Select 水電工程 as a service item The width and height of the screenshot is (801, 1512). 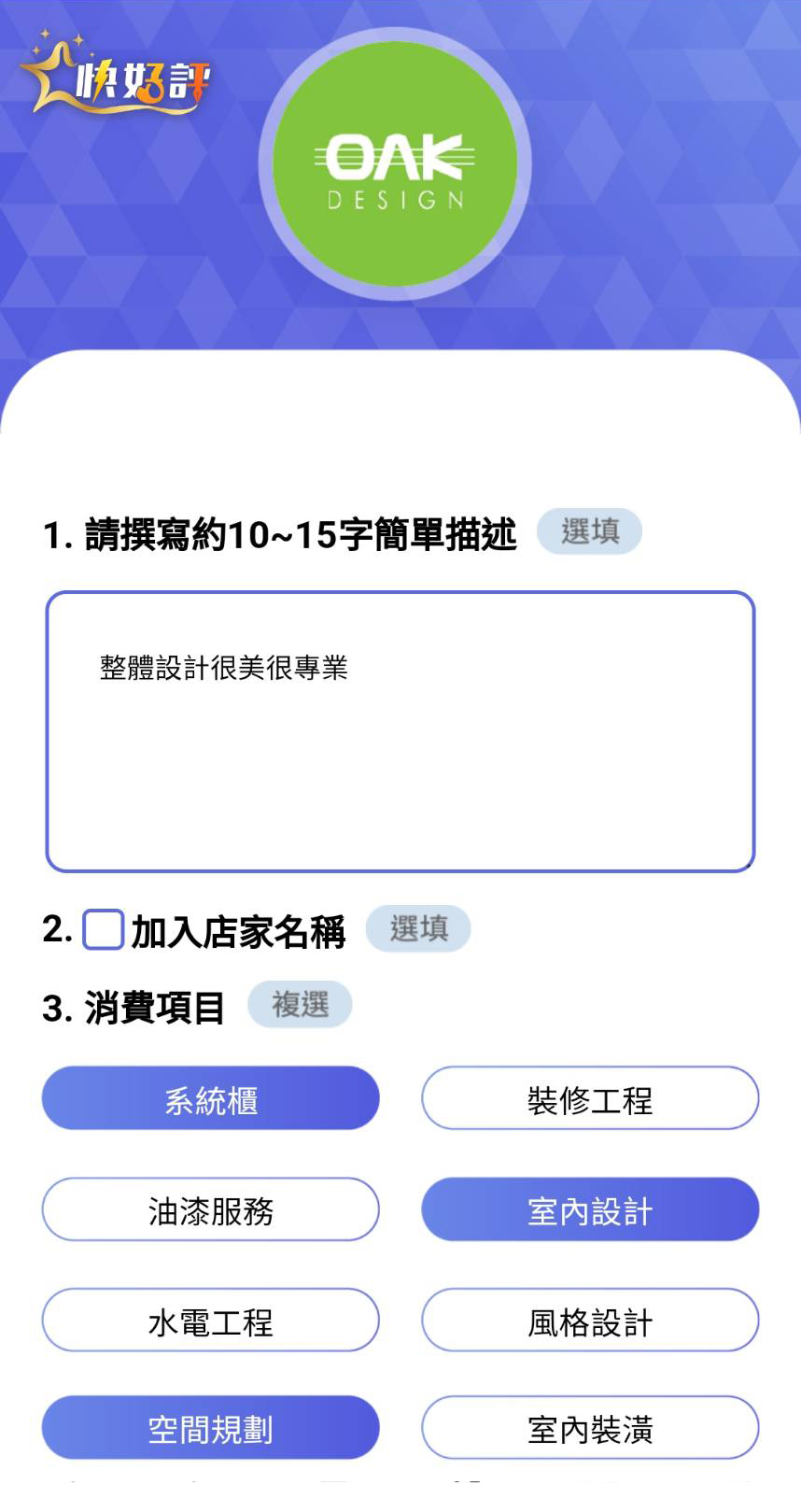tap(211, 1320)
